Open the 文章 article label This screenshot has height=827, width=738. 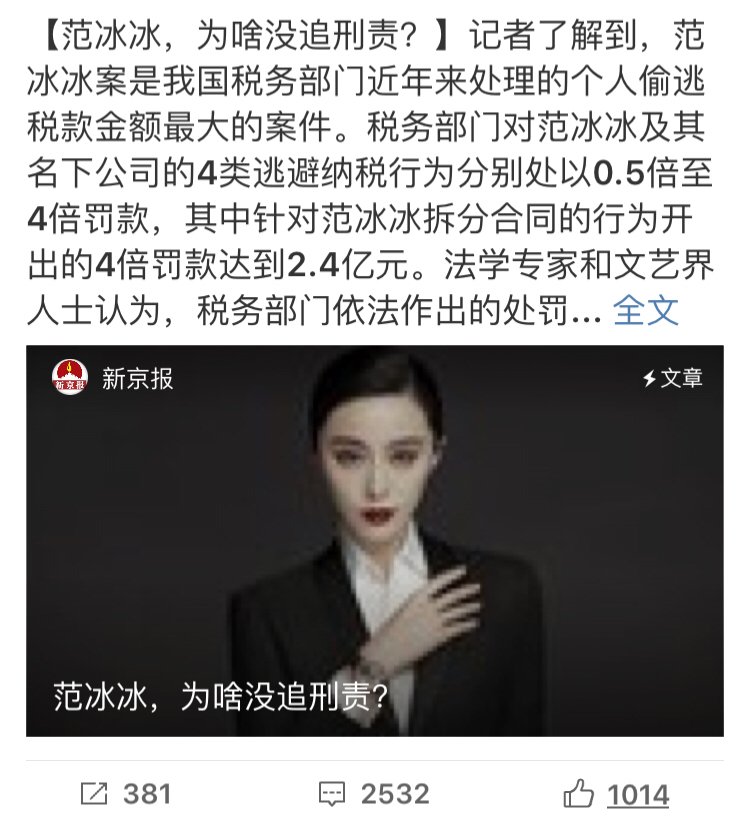click(685, 377)
